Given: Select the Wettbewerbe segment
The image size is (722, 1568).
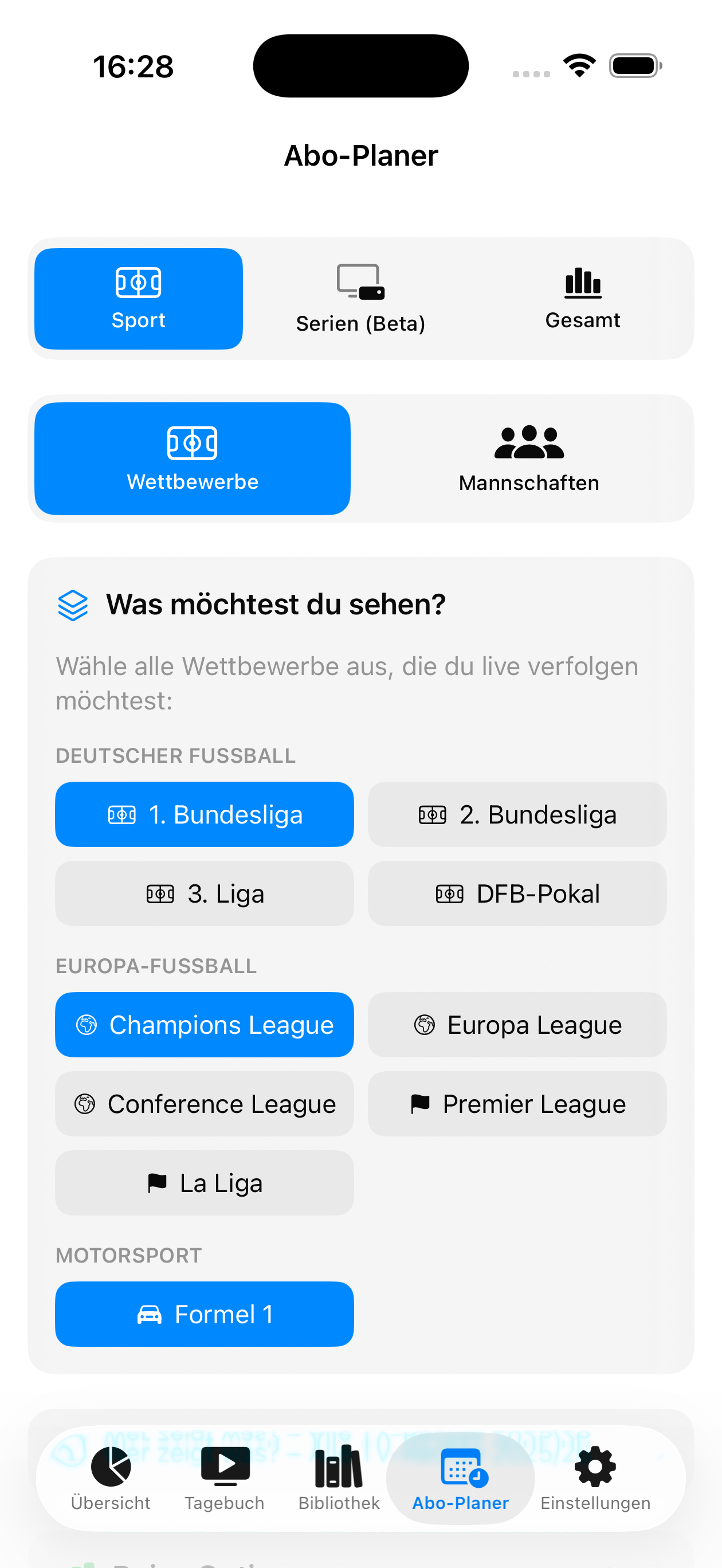Looking at the screenshot, I should click(x=193, y=458).
